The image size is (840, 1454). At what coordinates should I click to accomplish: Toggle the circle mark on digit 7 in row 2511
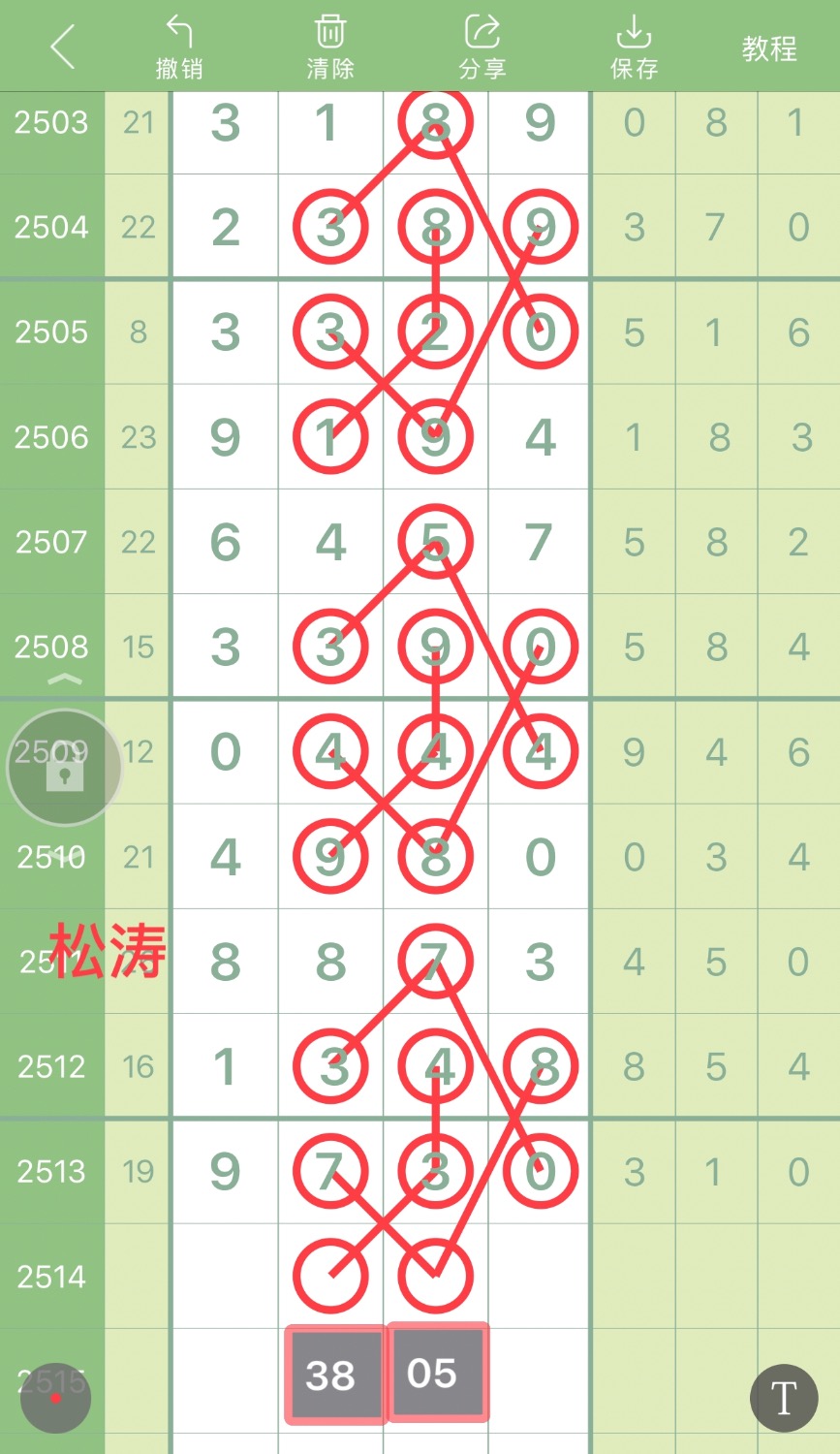pos(435,960)
